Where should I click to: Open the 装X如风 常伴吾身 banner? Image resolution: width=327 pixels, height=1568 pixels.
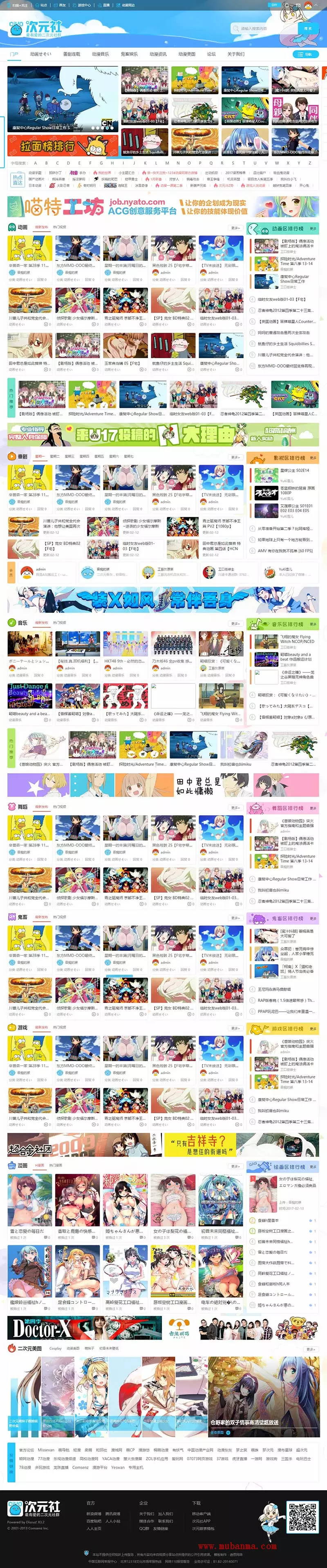(163, 600)
